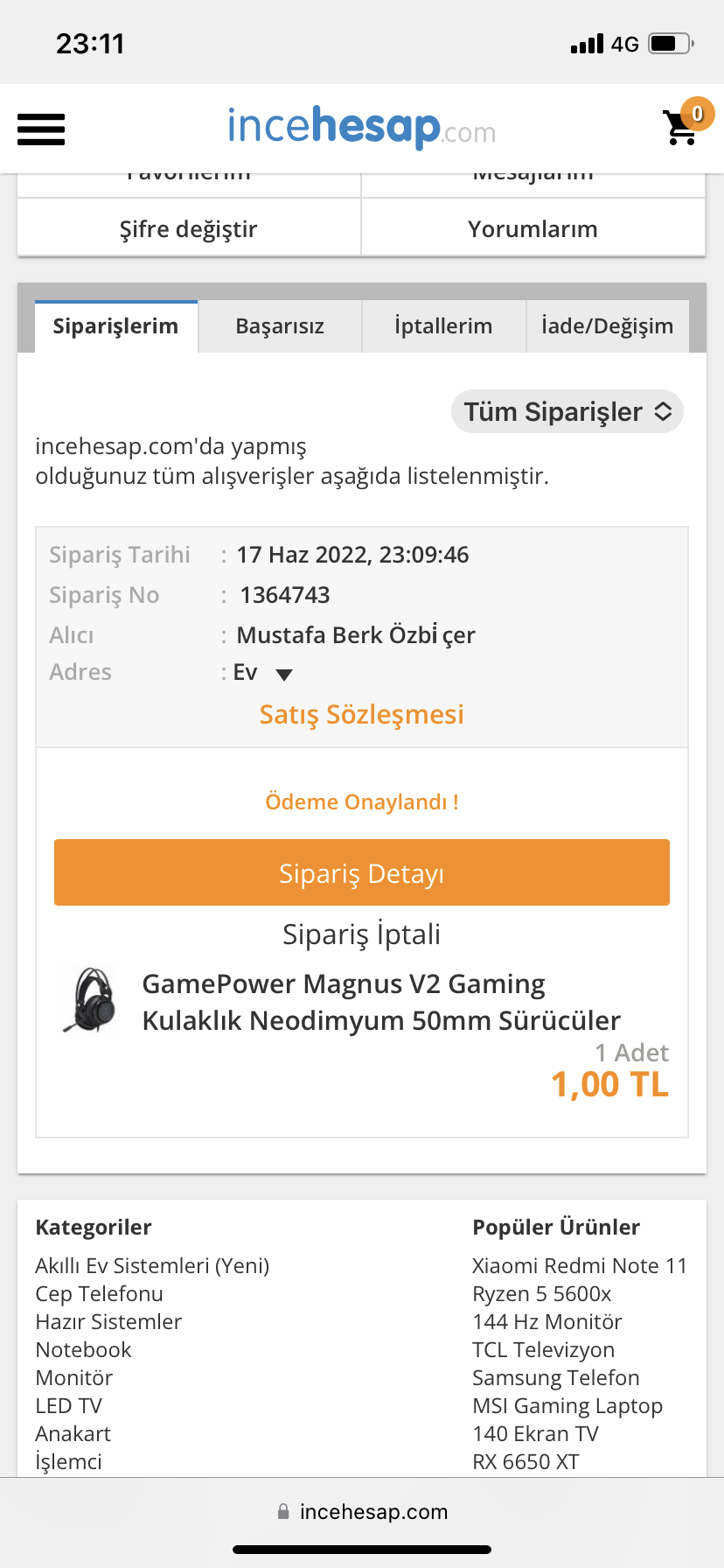This screenshot has width=724, height=1568.
Task: Open Ryzen 5 5600x popular product
Action: (541, 1293)
